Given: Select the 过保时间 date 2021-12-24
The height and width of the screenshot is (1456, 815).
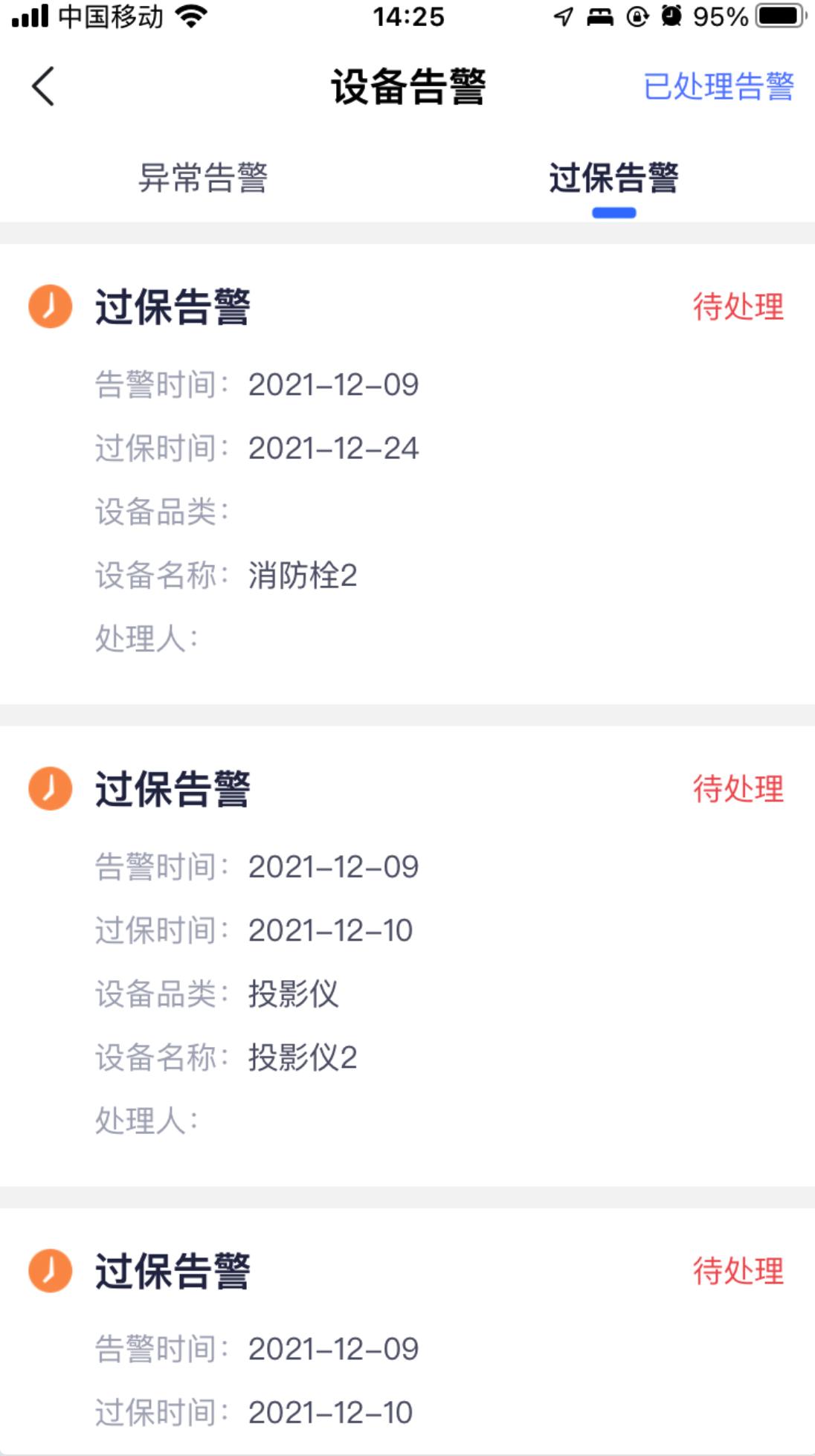Looking at the screenshot, I should tap(334, 448).
